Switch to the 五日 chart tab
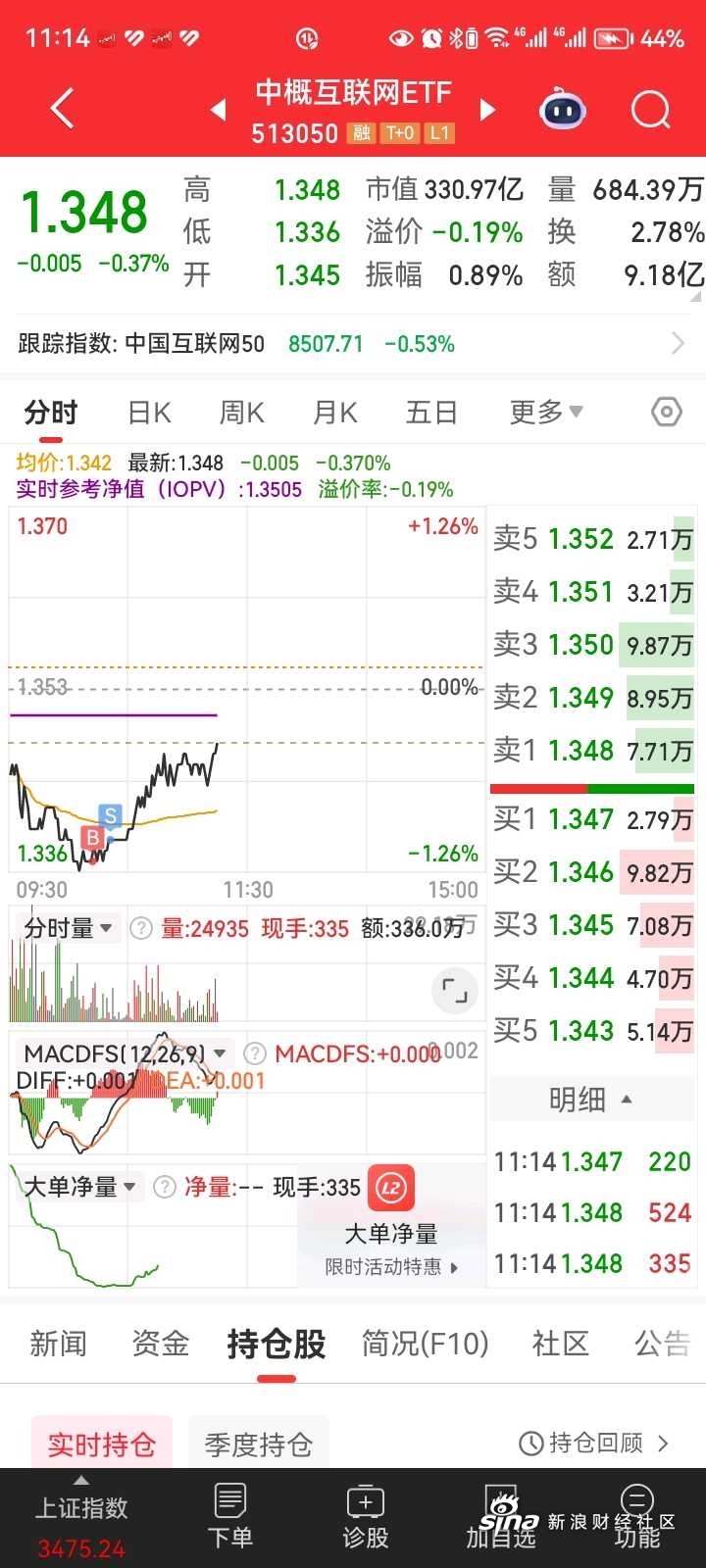Screen dimensions: 706x1568 [431, 413]
